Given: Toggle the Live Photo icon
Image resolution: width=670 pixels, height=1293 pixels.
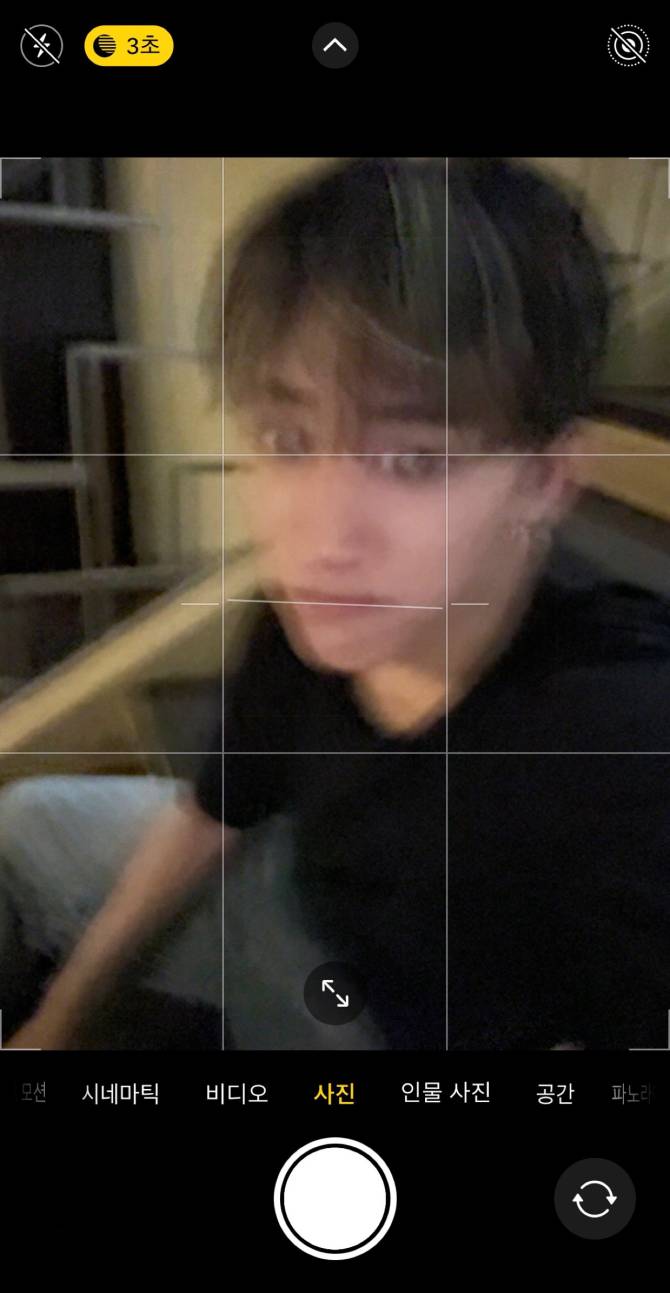Looking at the screenshot, I should [628, 45].
